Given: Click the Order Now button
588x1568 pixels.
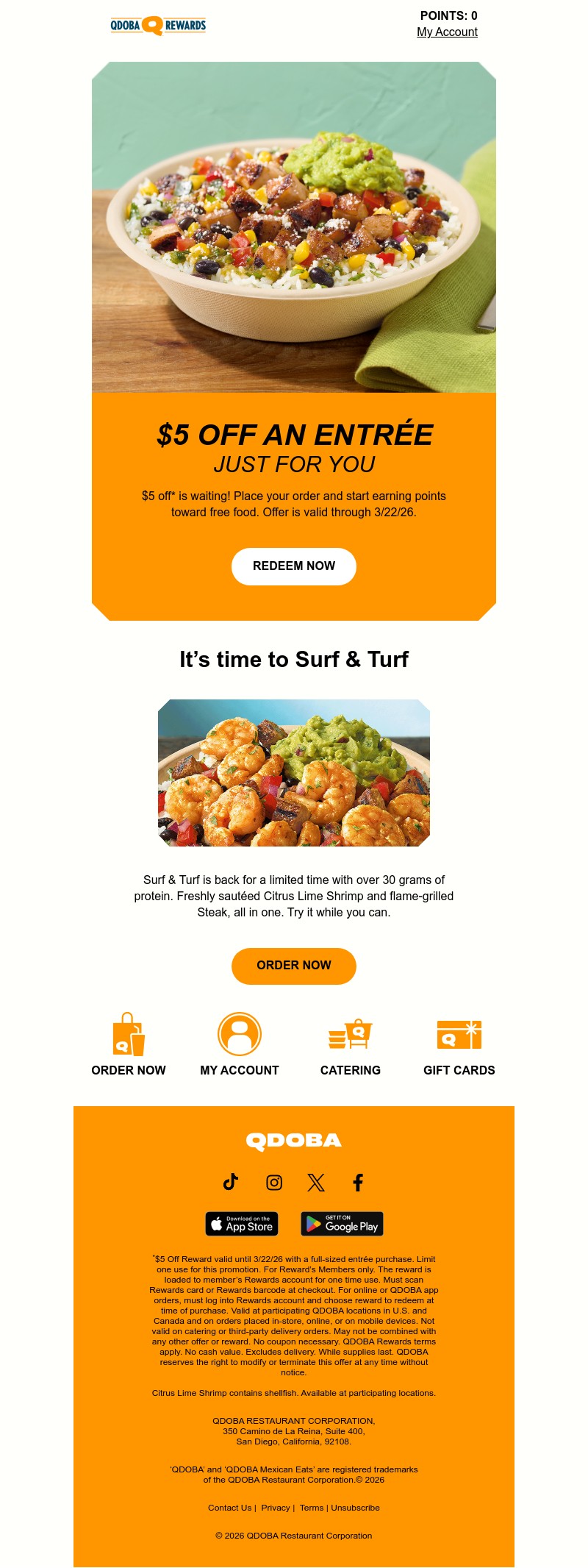Looking at the screenshot, I should click(294, 965).
